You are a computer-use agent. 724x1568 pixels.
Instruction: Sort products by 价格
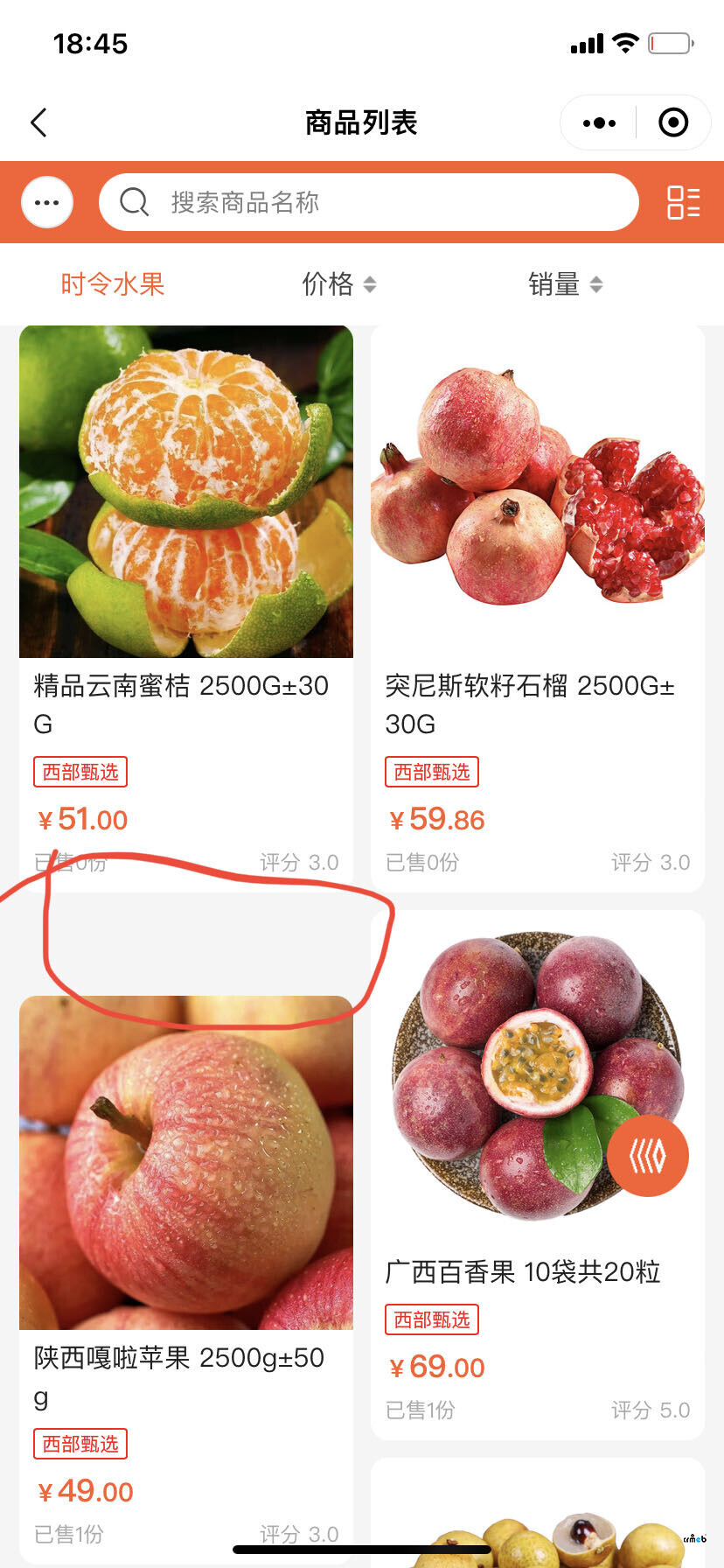338,284
